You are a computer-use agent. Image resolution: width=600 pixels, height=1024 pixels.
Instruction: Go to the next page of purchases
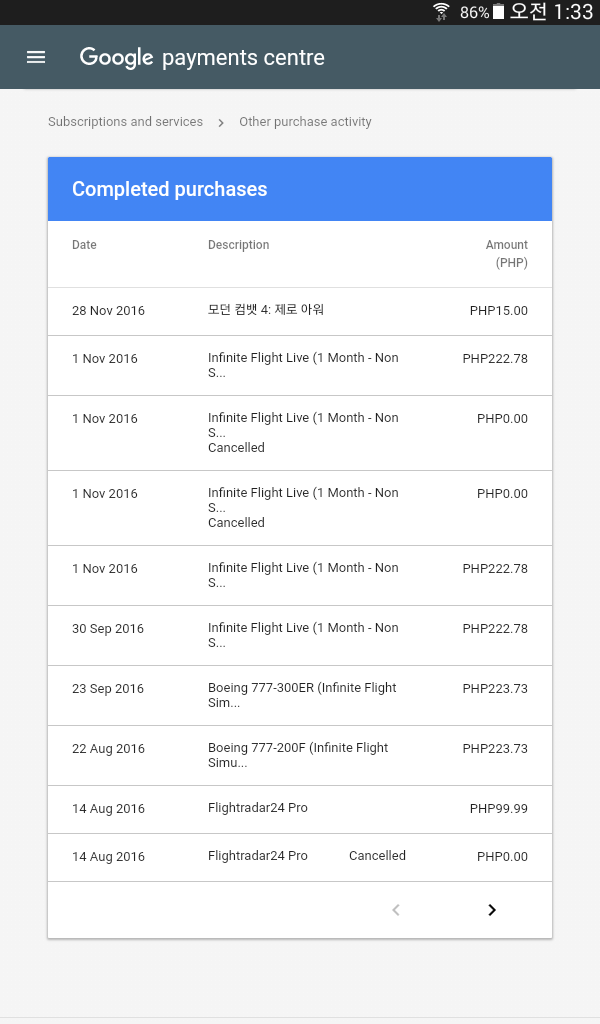491,910
